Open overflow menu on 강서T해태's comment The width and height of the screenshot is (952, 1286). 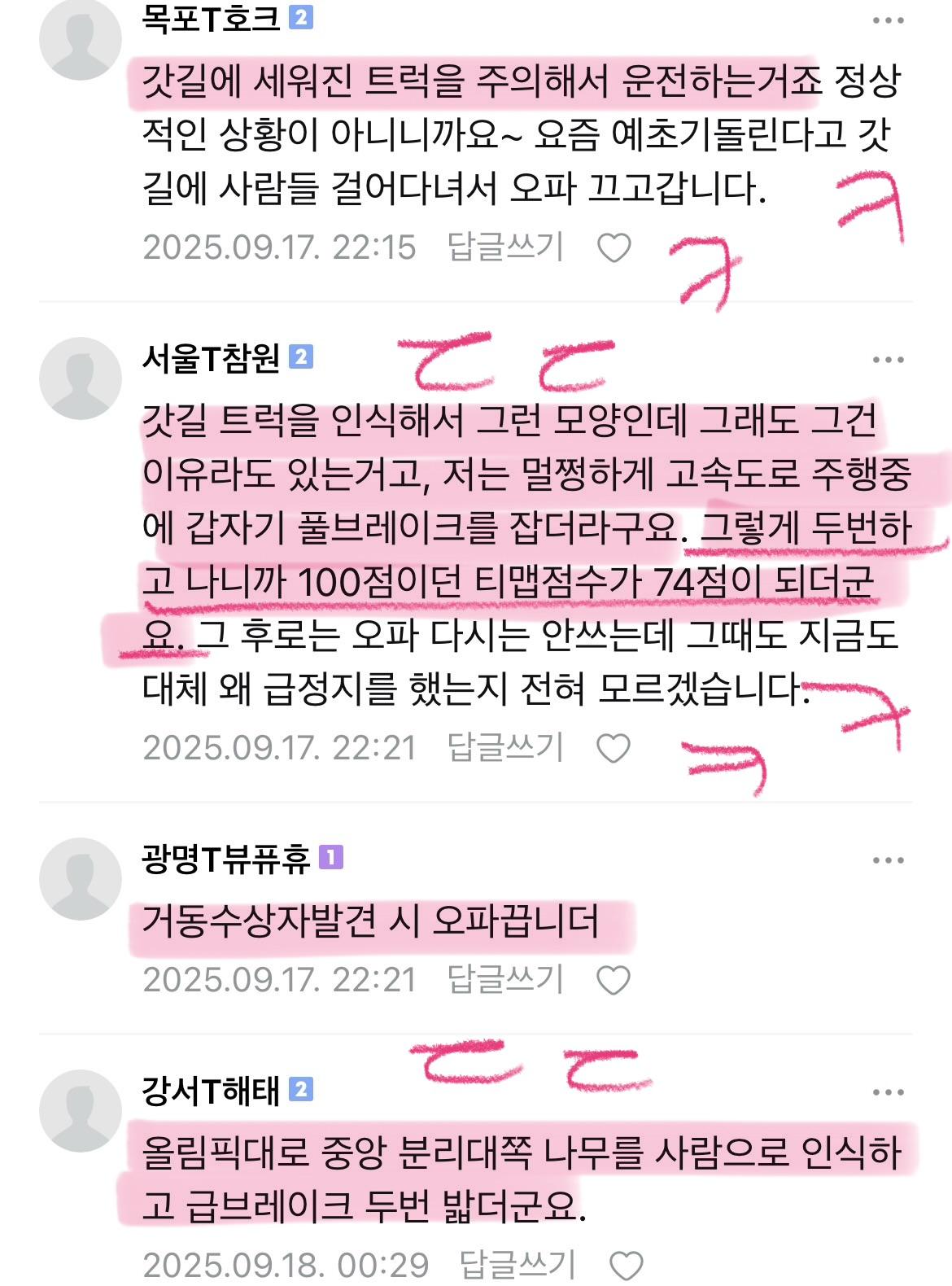pyautogui.click(x=888, y=1092)
